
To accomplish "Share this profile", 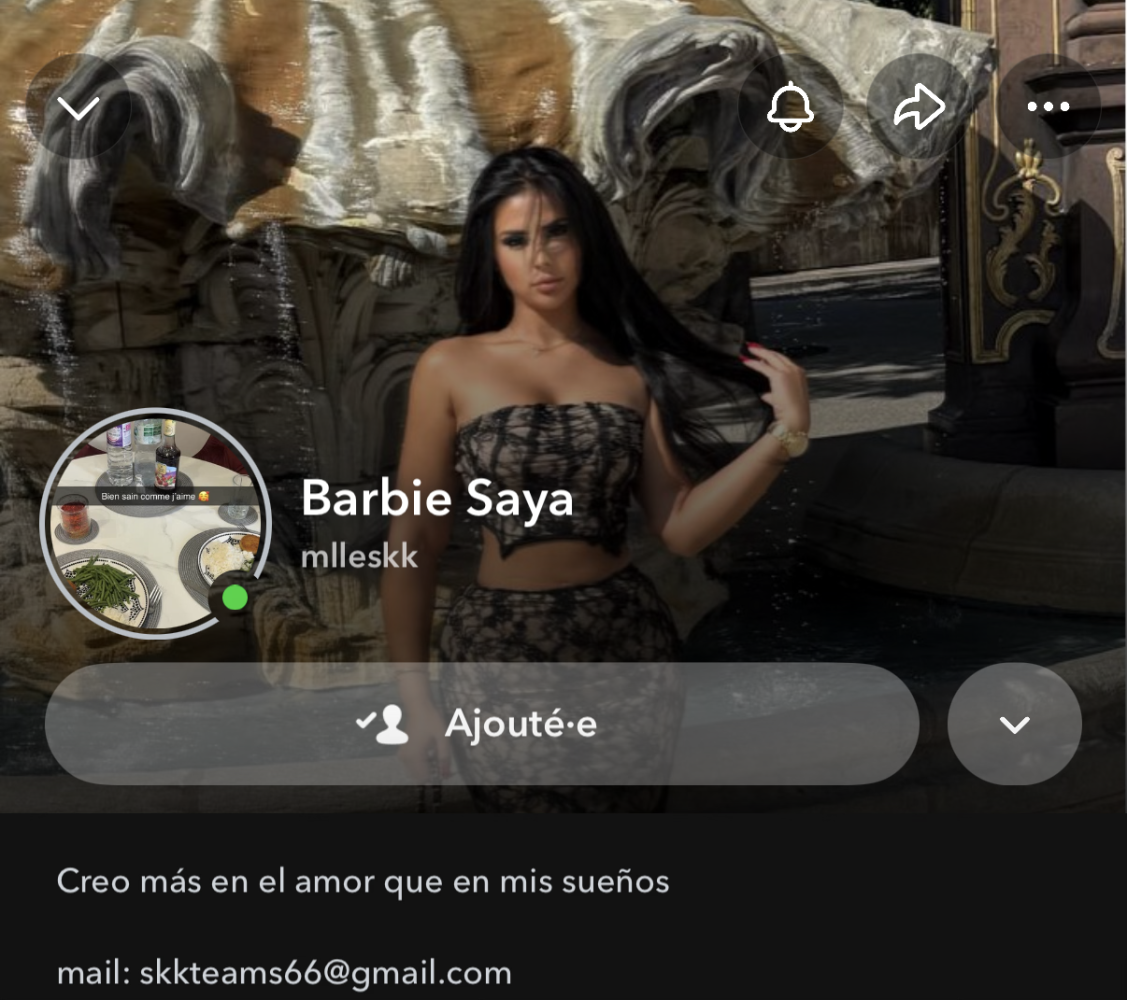I will [919, 106].
